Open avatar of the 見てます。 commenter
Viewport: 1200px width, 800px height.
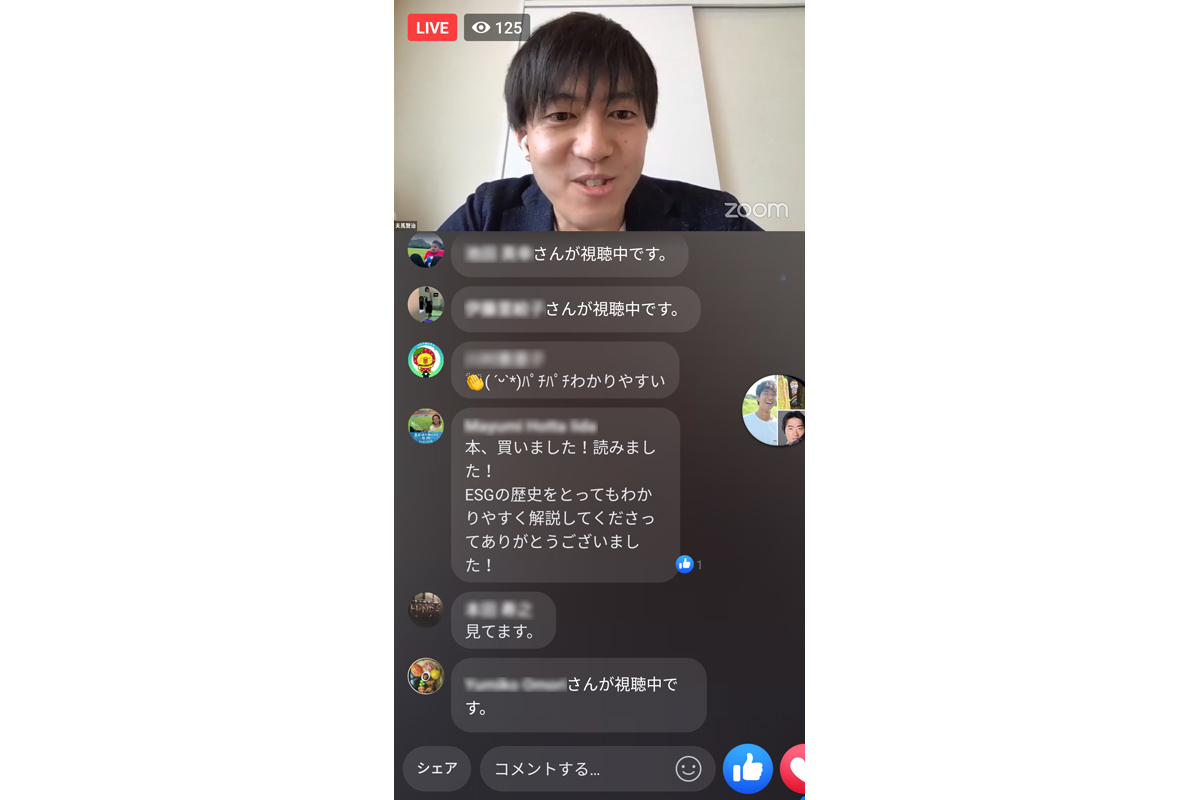tap(426, 609)
